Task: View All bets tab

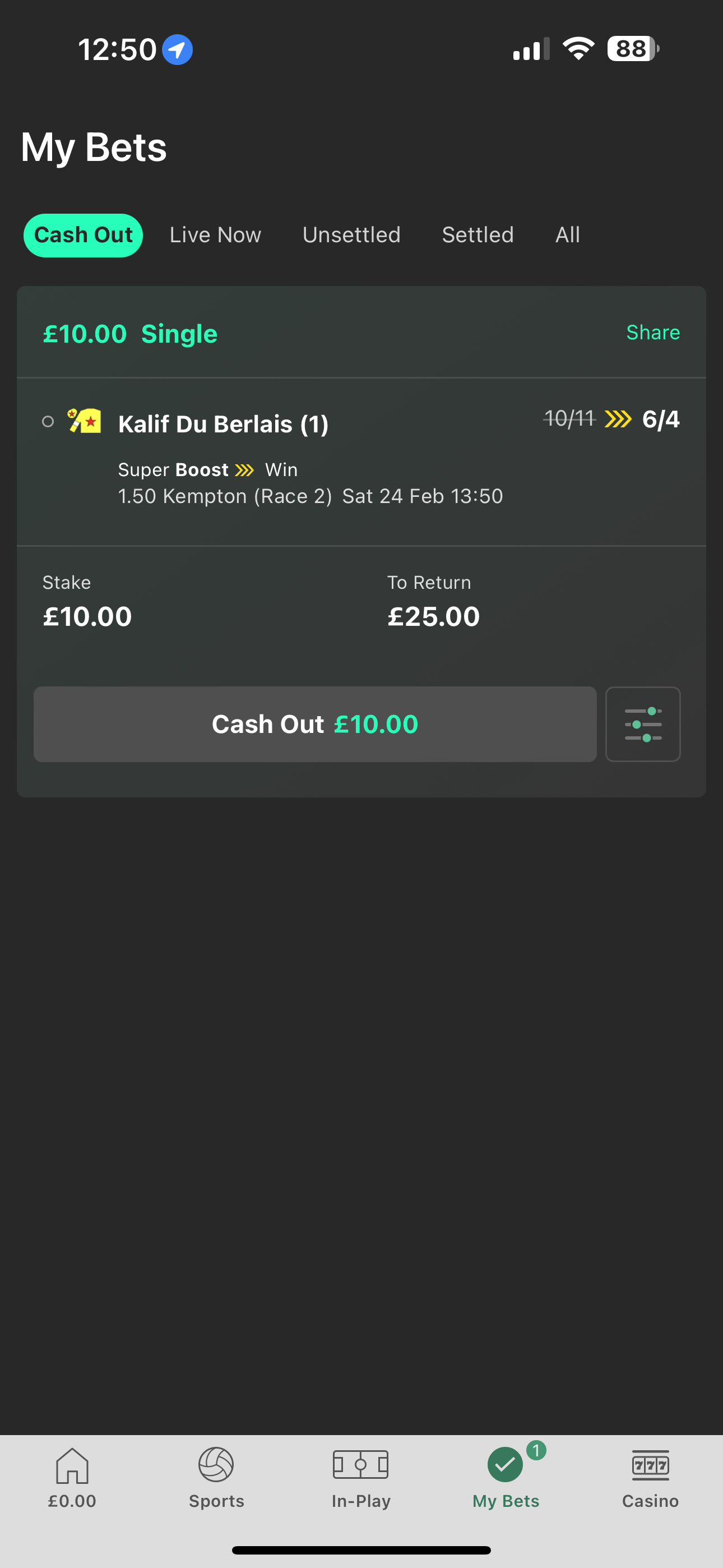Action: pyautogui.click(x=567, y=235)
